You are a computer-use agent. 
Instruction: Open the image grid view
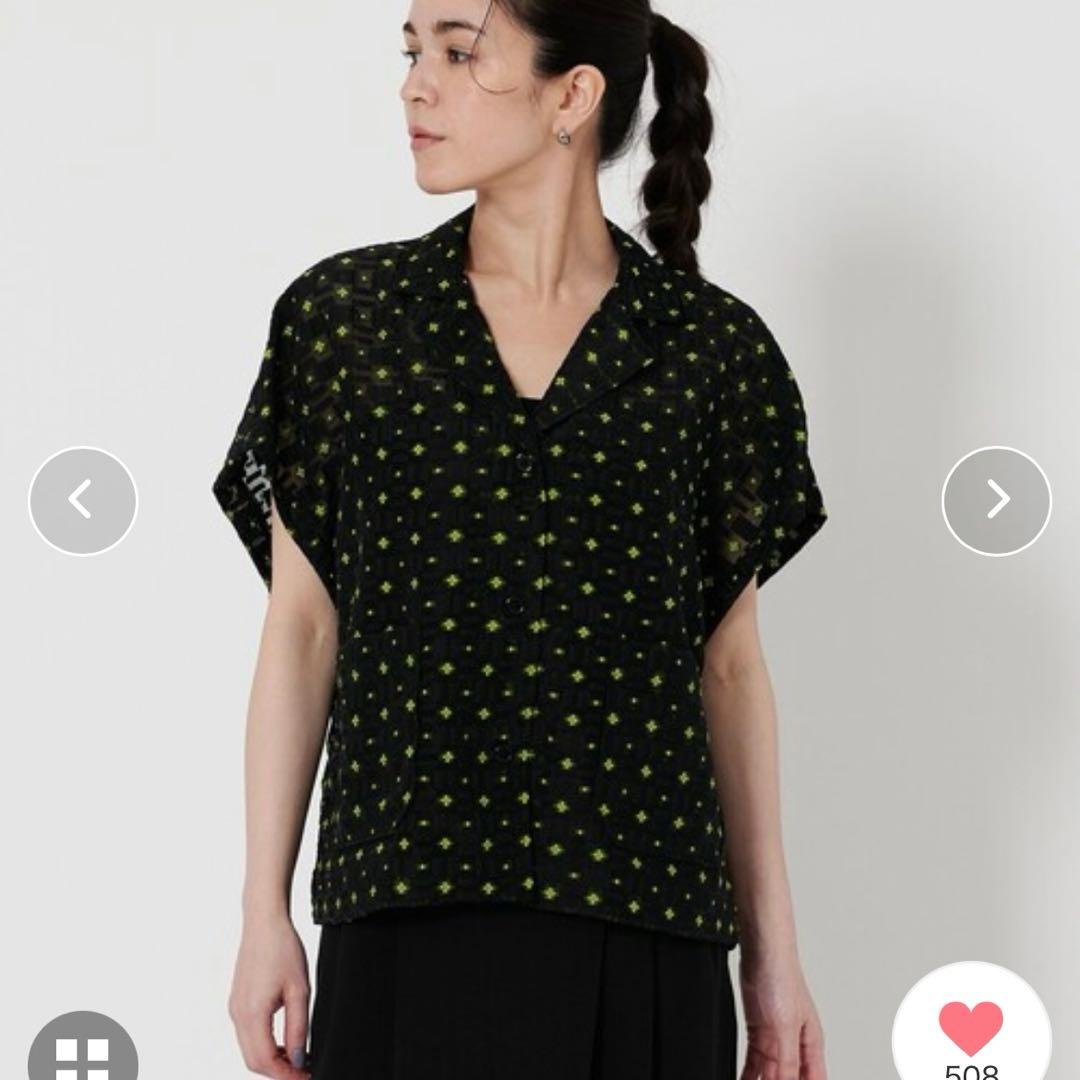coord(82,1052)
